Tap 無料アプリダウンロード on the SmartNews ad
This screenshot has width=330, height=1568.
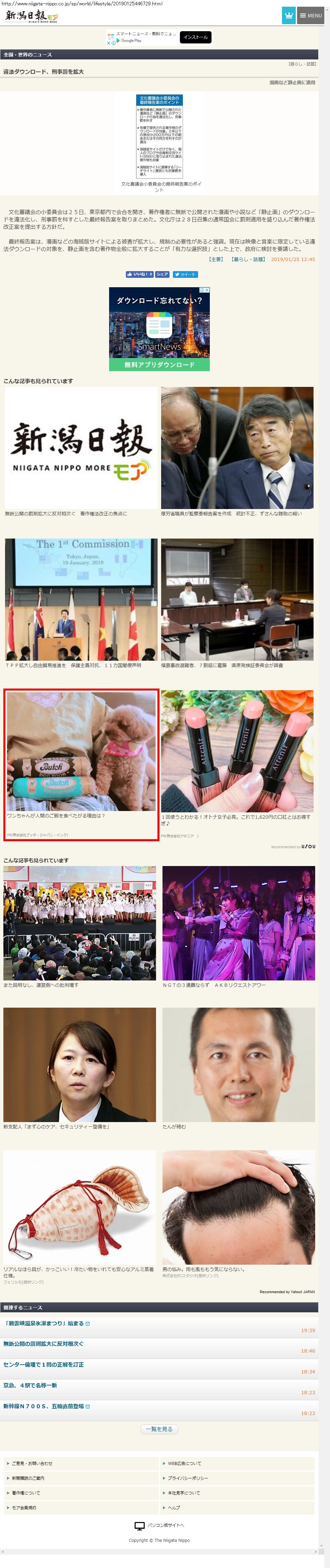click(159, 365)
